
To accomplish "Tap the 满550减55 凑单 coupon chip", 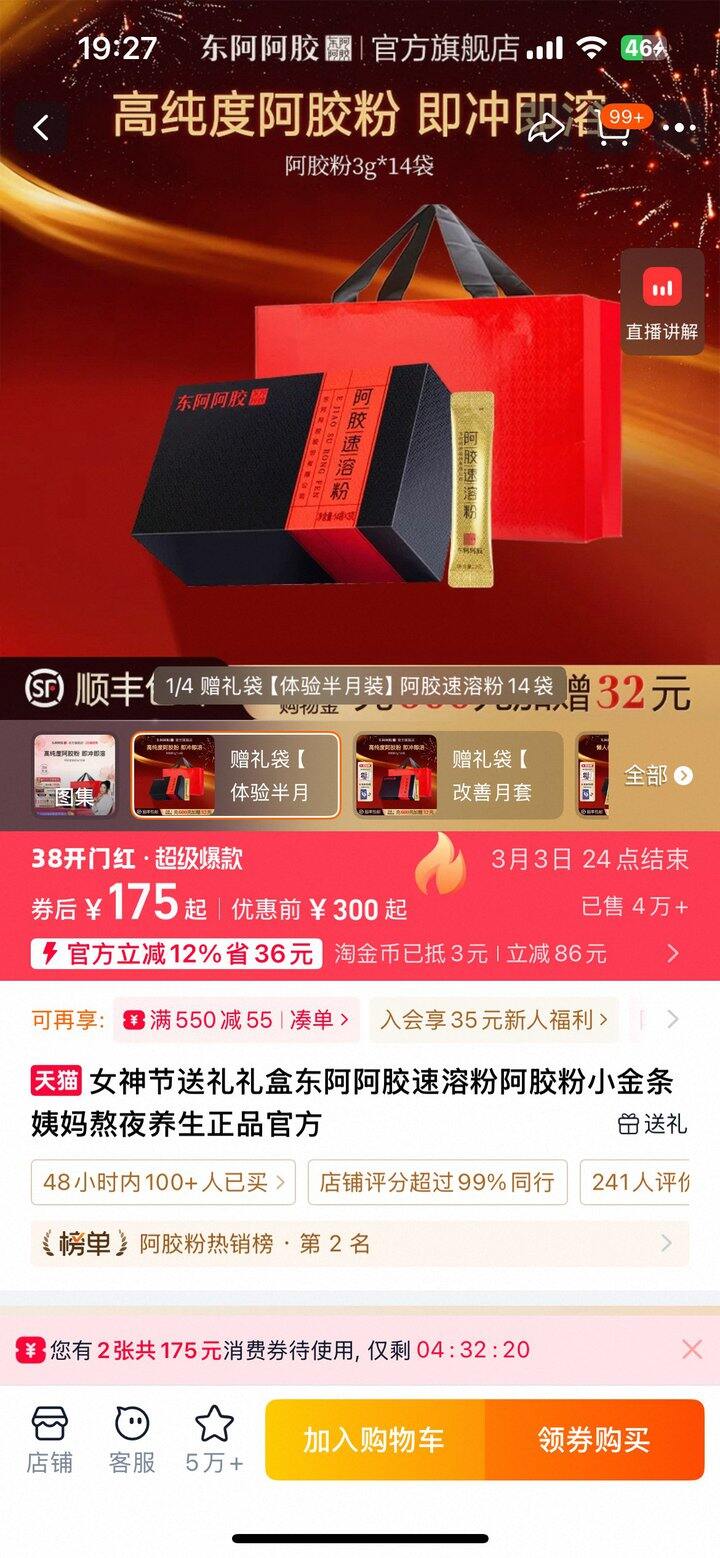I will click(x=236, y=1020).
